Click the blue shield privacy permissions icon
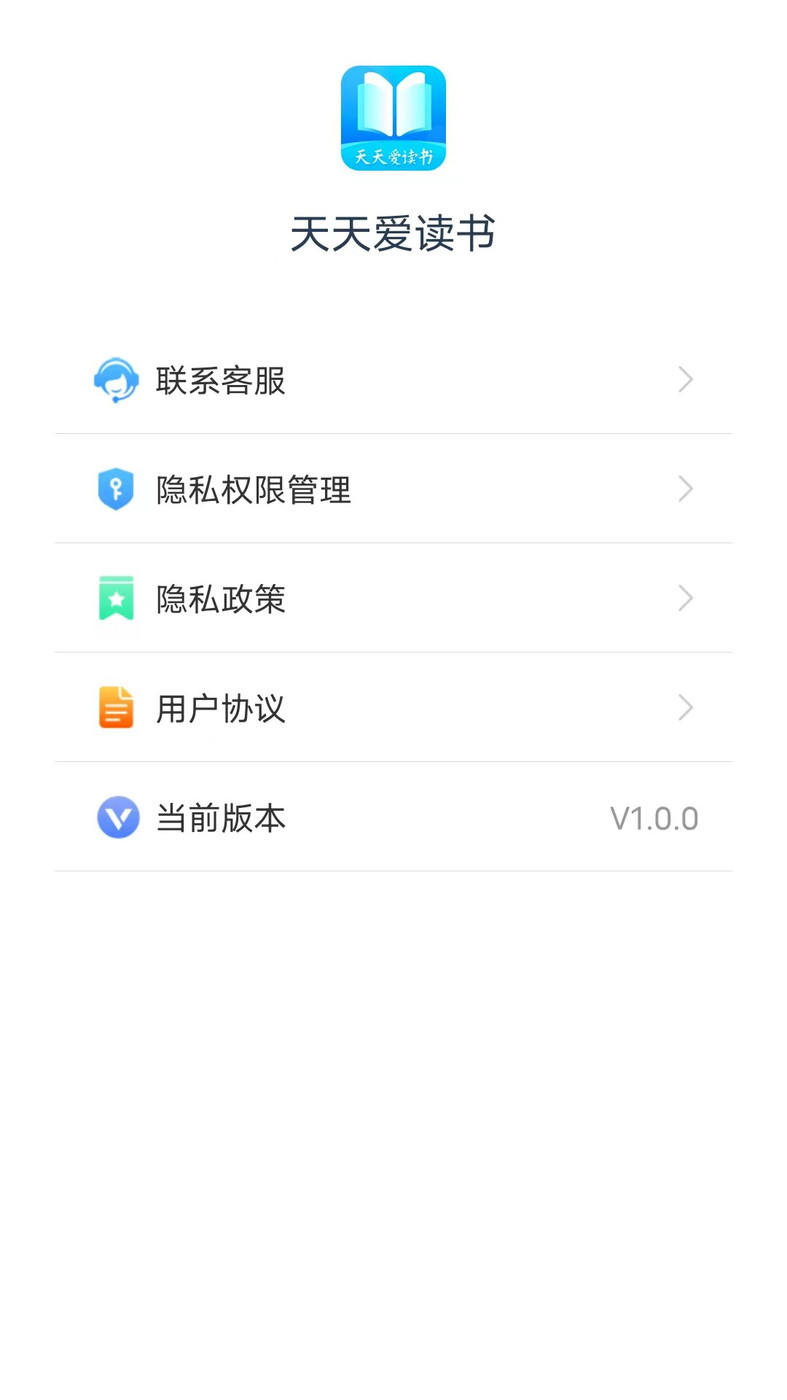Screen dimensions: 787x1400 click(117, 489)
